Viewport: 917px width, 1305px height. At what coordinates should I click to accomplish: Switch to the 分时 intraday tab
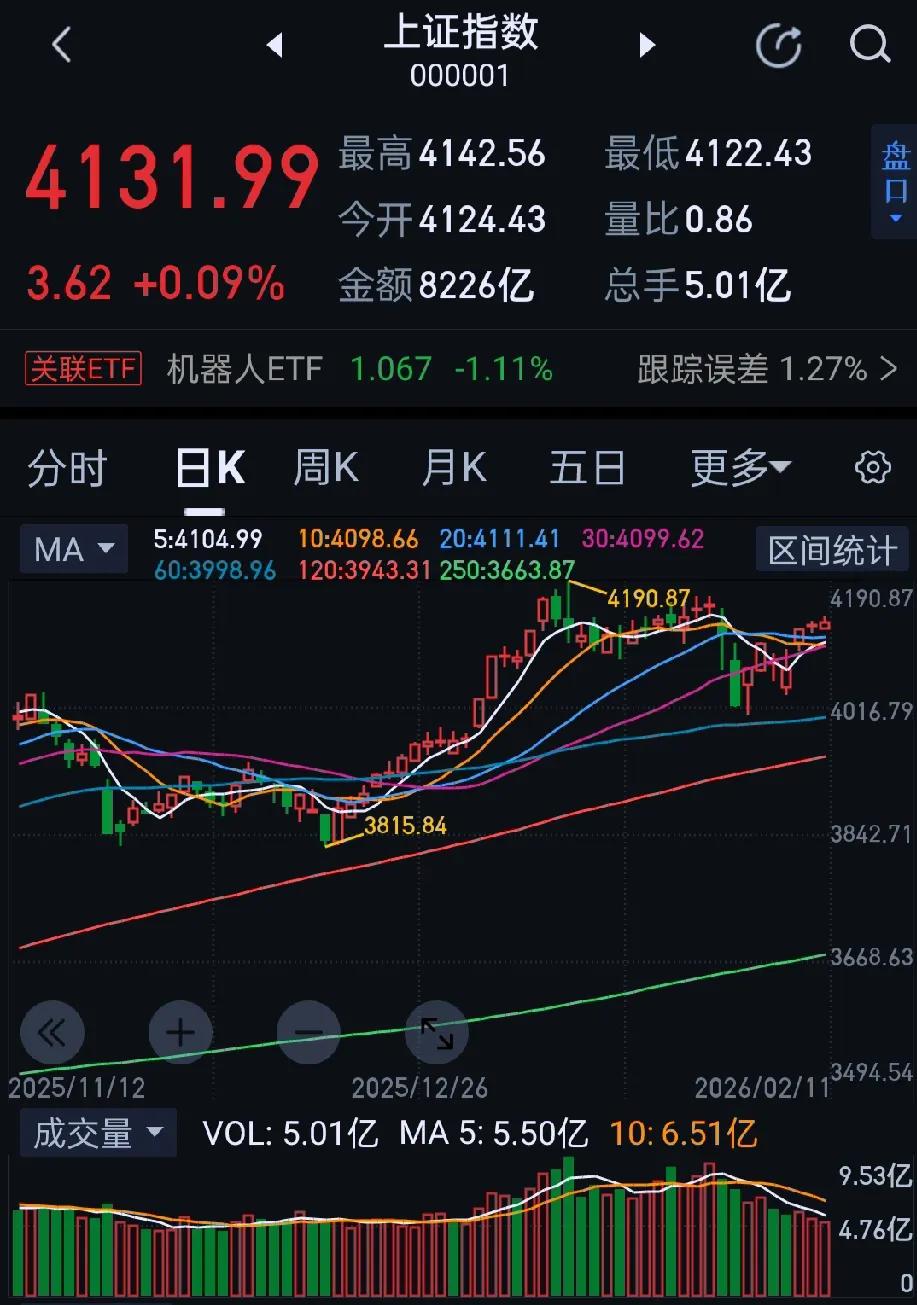(x=66, y=466)
